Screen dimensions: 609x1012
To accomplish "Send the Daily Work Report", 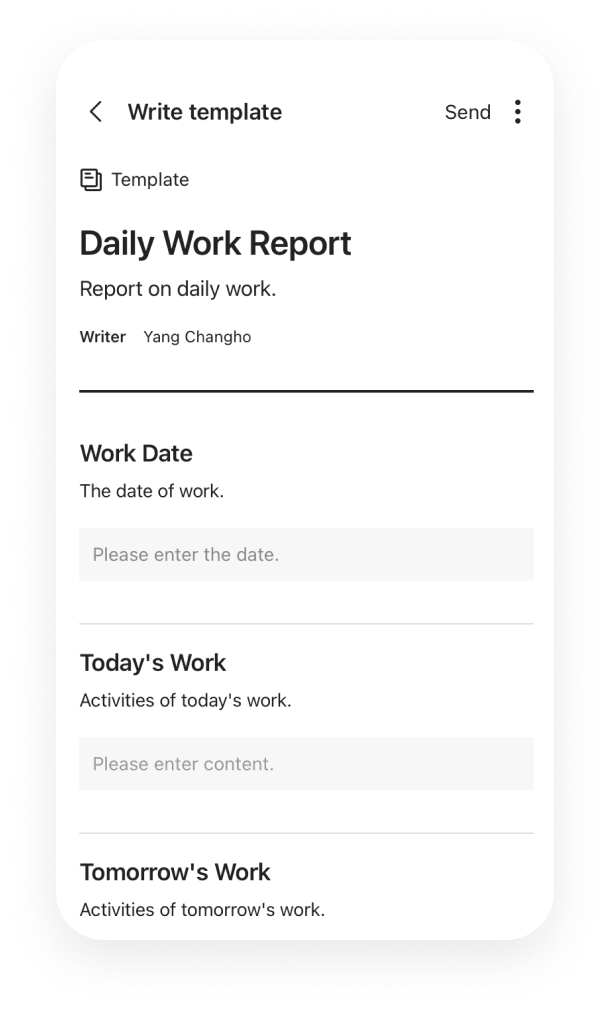I will (467, 112).
